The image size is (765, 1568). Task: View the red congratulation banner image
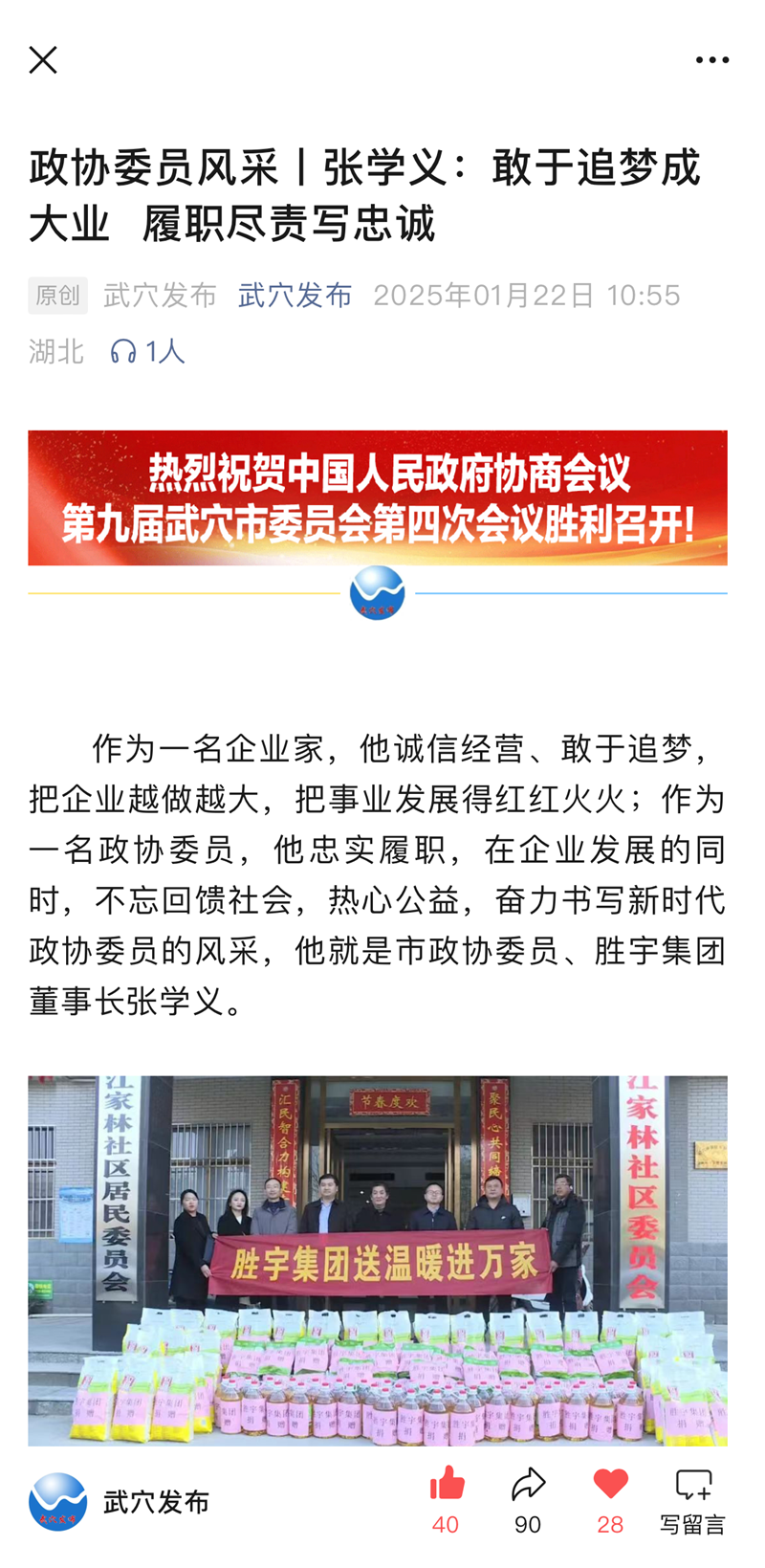point(378,497)
